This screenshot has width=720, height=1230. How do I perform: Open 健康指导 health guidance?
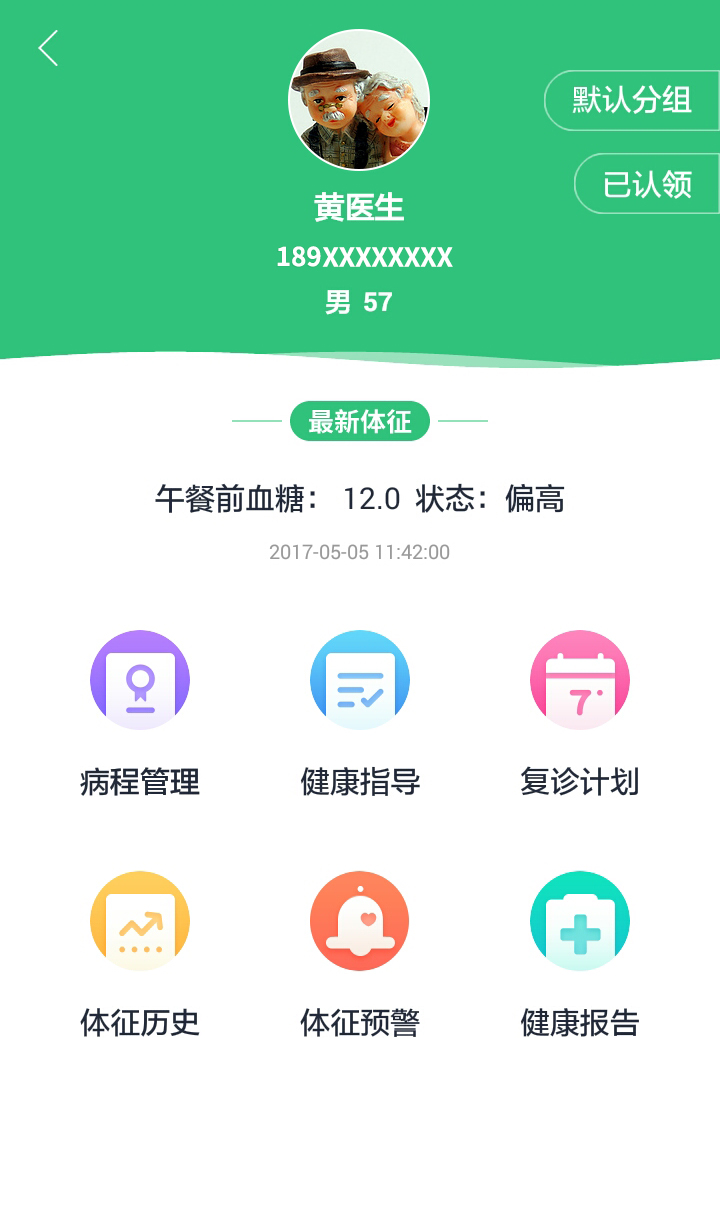click(x=360, y=680)
